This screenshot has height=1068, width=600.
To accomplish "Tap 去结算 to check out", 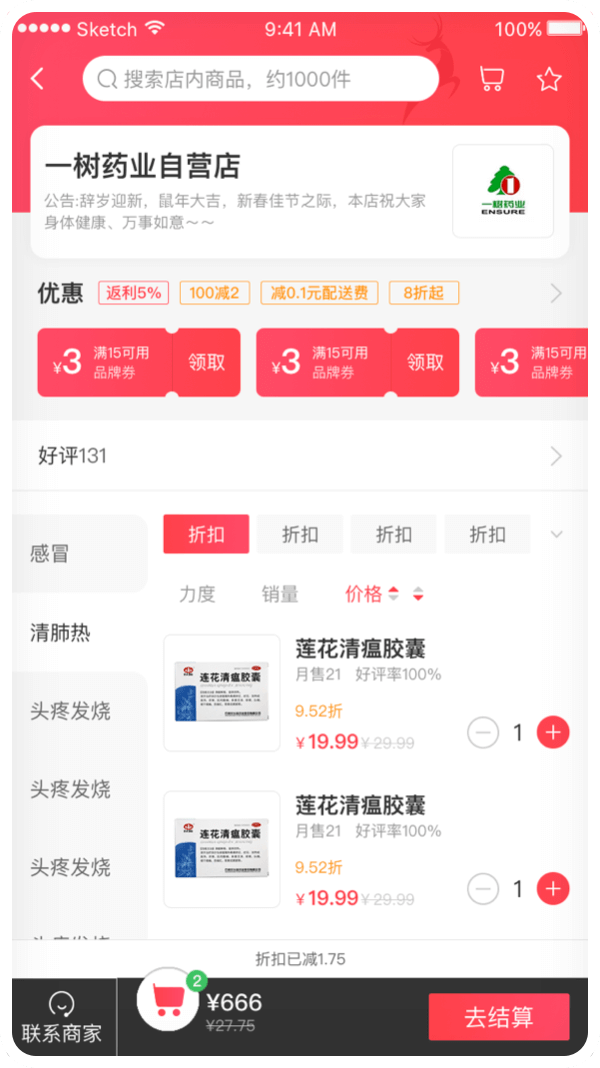I will pyautogui.click(x=498, y=1017).
